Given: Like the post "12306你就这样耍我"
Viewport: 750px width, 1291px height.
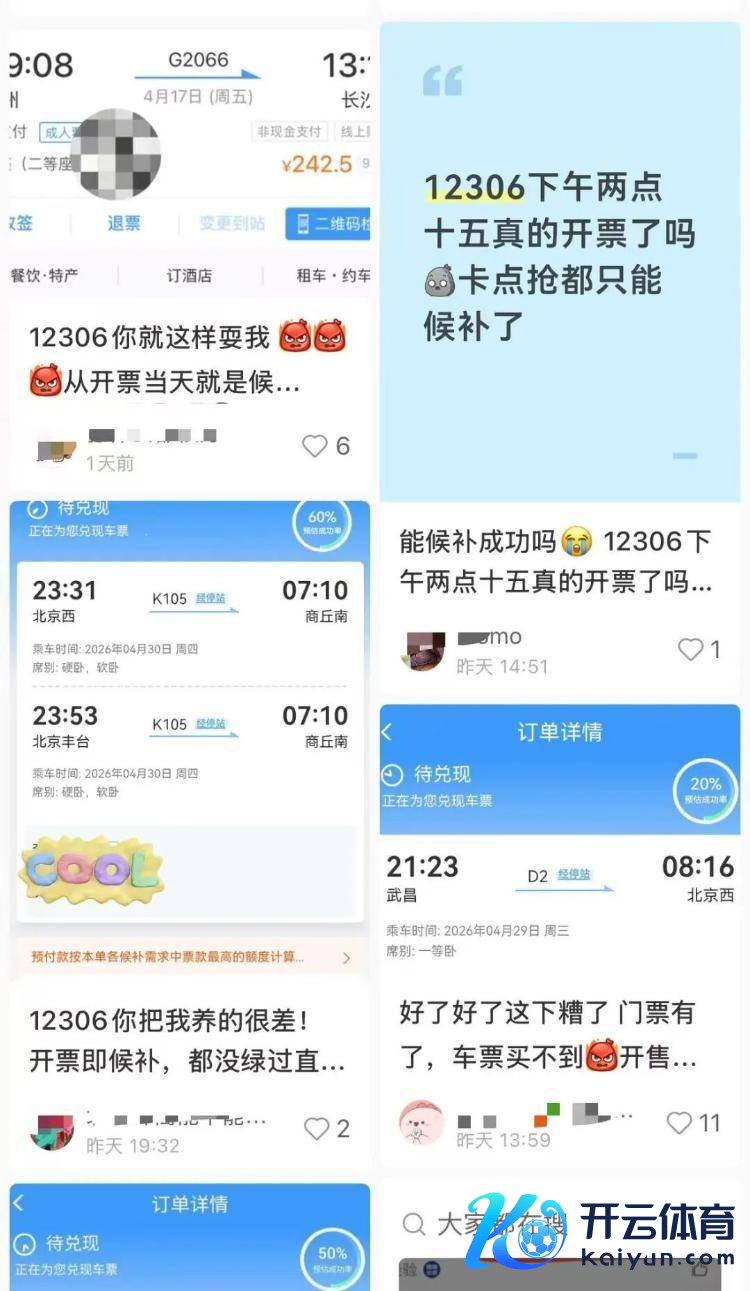Looking at the screenshot, I should [315, 446].
